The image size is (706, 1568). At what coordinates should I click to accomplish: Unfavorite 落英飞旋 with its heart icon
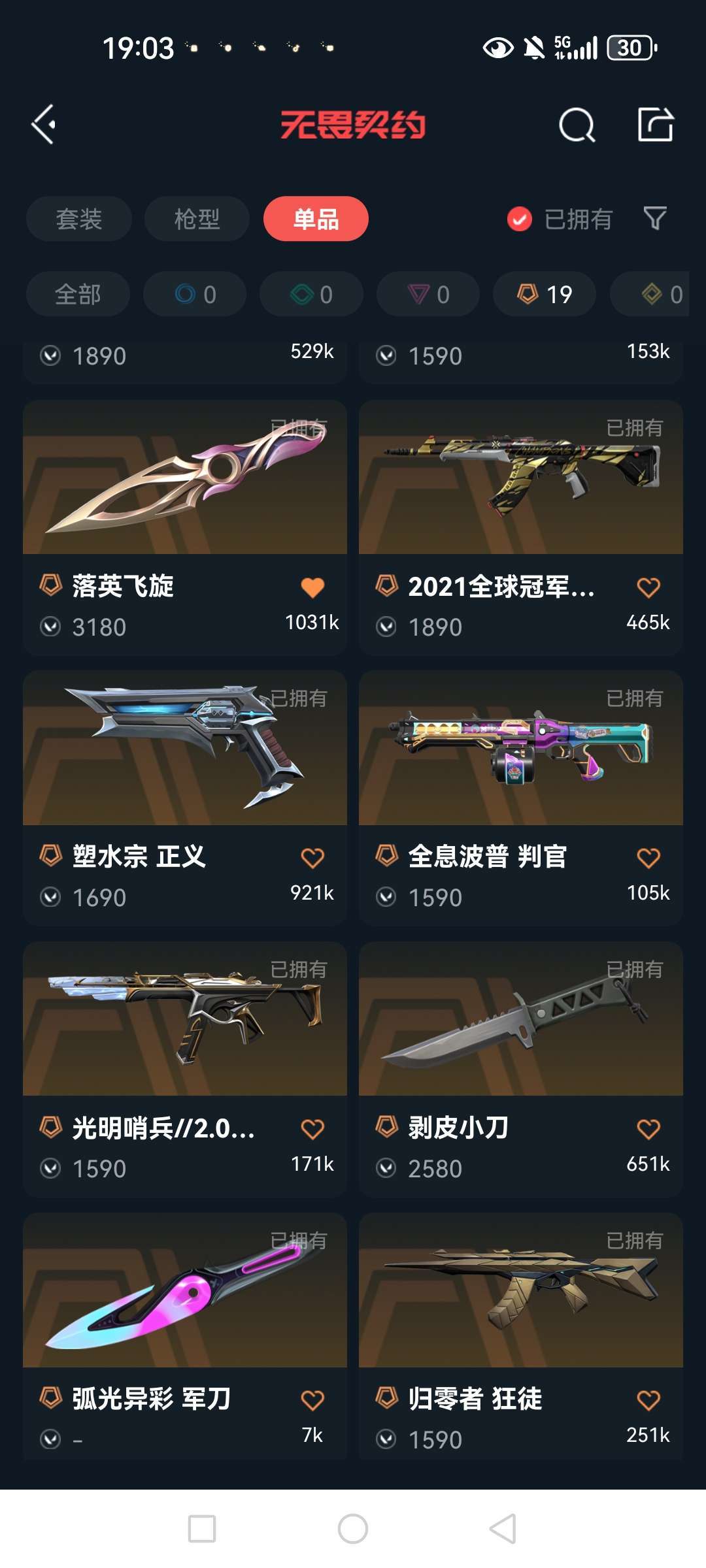[x=312, y=587]
